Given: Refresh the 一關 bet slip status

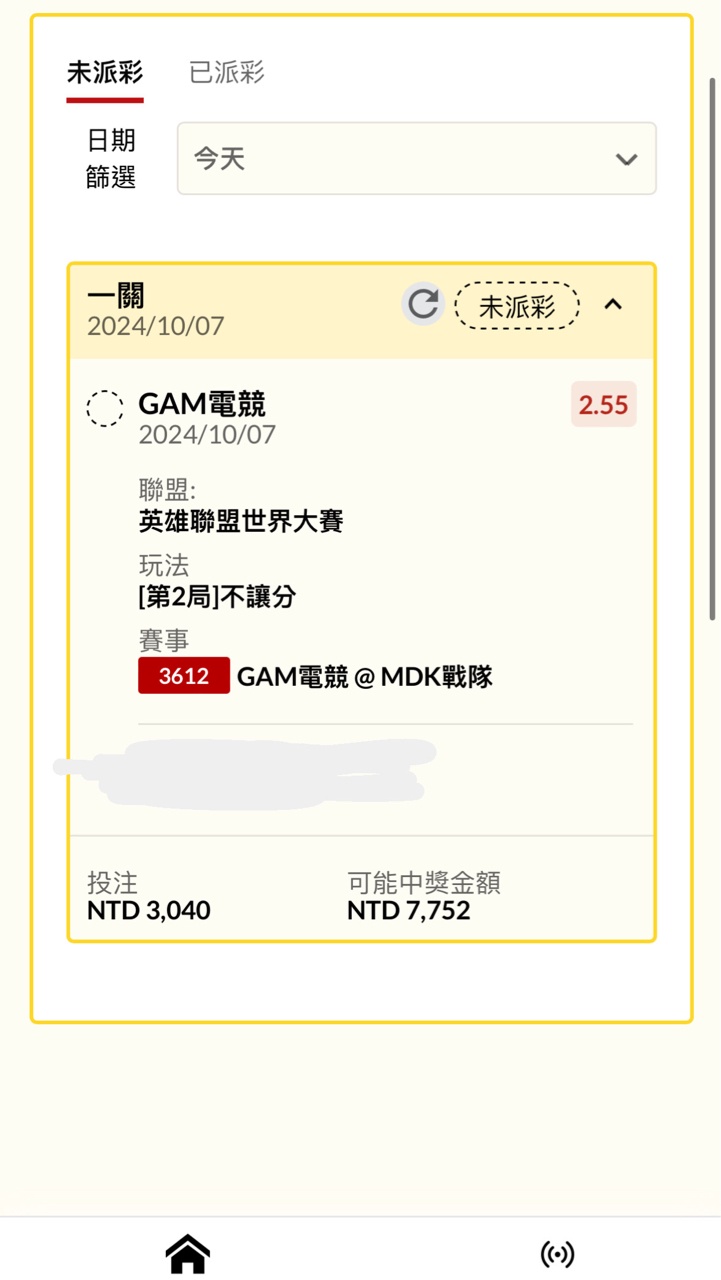Looking at the screenshot, I should point(423,304).
